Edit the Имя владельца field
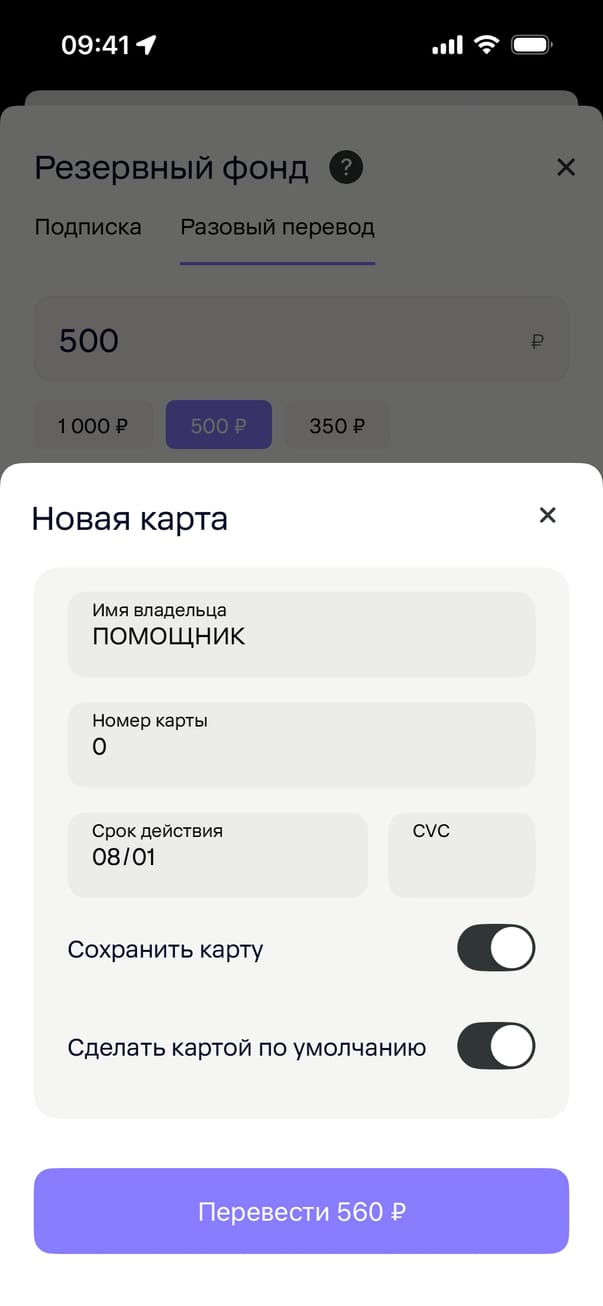603x1306 pixels. coord(301,634)
